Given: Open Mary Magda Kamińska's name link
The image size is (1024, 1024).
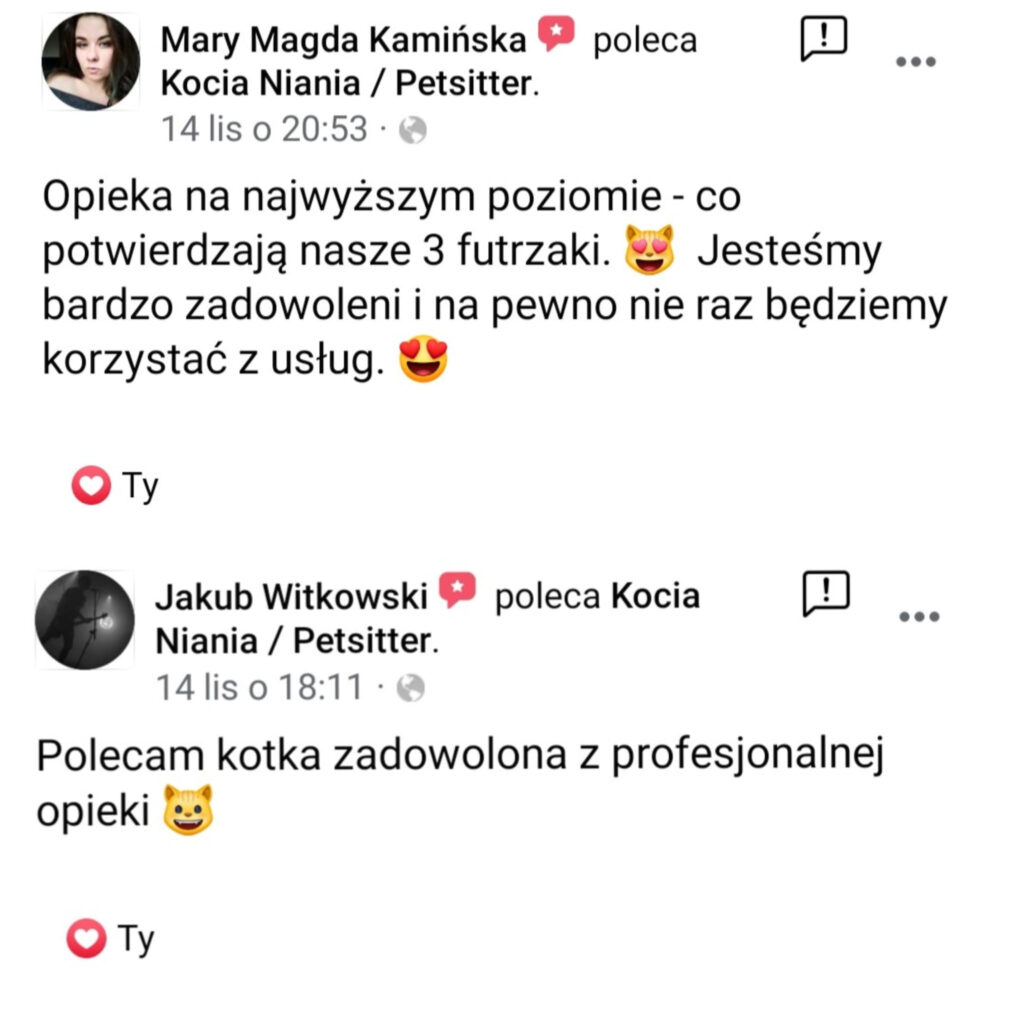Looking at the screenshot, I should tap(343, 40).
